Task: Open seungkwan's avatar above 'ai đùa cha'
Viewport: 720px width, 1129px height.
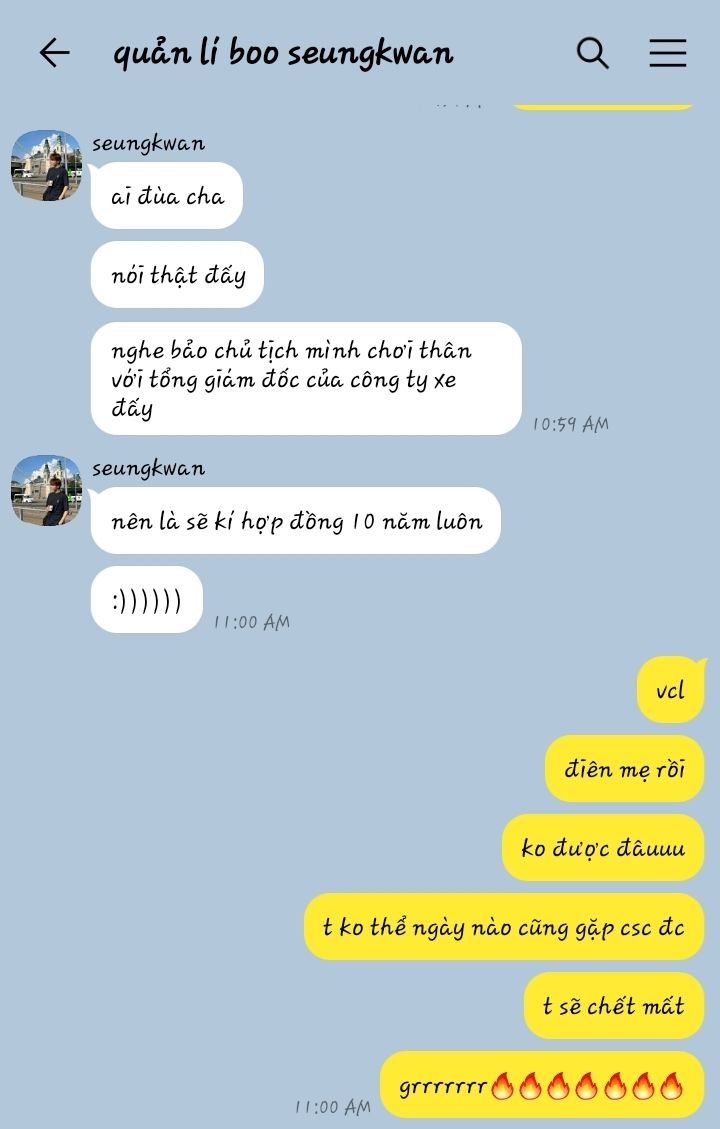Action: tap(46, 165)
